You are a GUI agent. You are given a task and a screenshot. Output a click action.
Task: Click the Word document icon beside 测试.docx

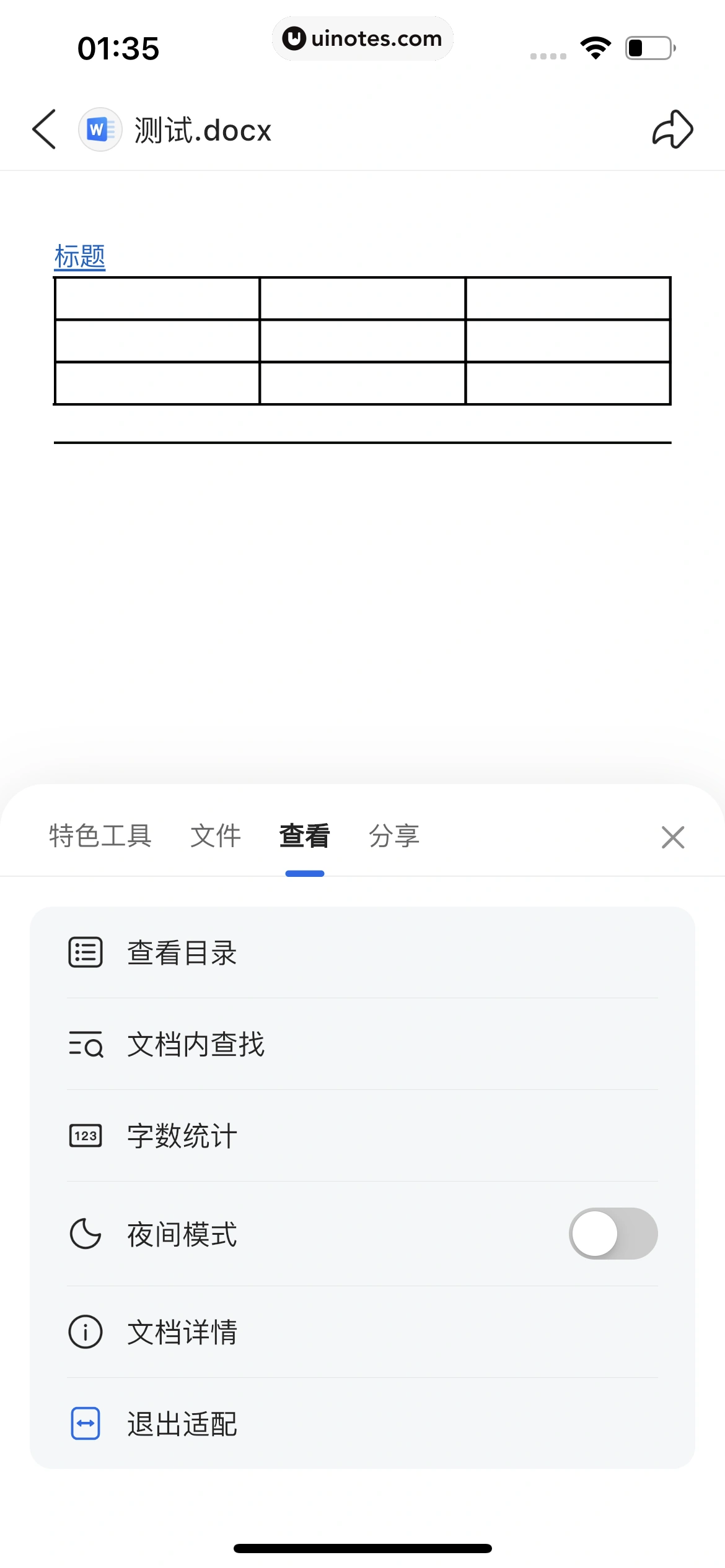point(99,129)
